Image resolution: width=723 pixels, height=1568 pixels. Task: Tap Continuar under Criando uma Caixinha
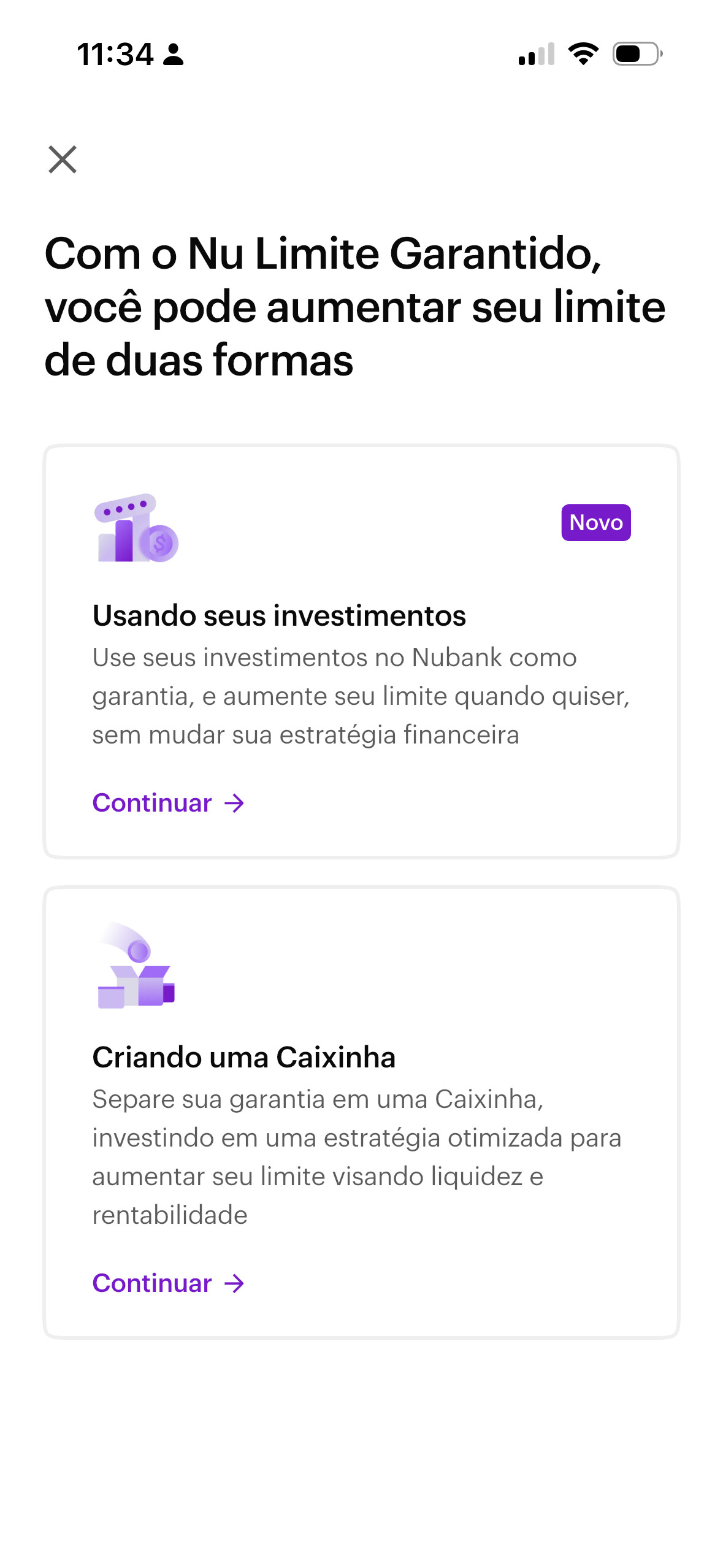pyautogui.click(x=168, y=1283)
